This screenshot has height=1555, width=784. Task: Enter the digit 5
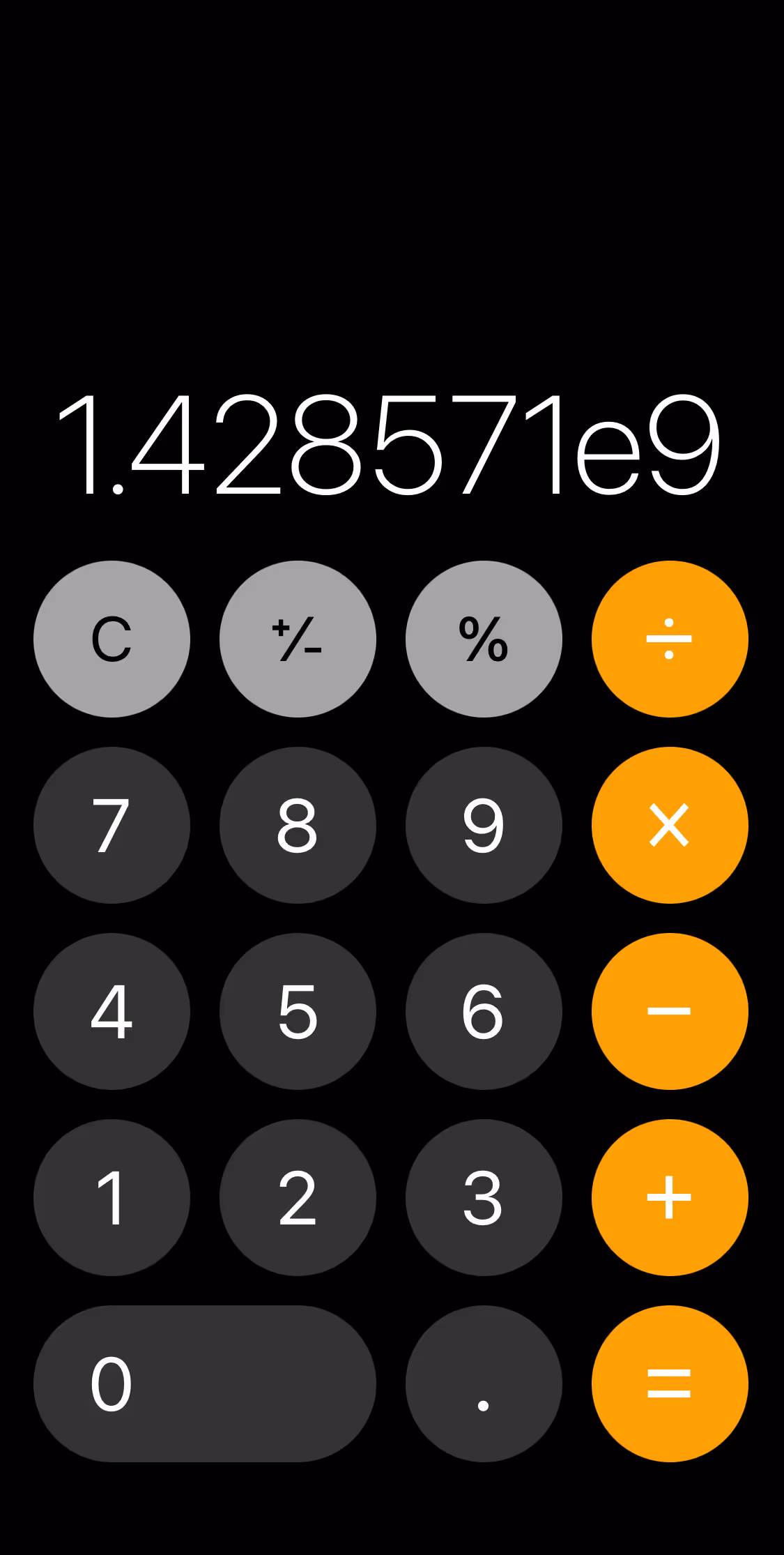298,1011
